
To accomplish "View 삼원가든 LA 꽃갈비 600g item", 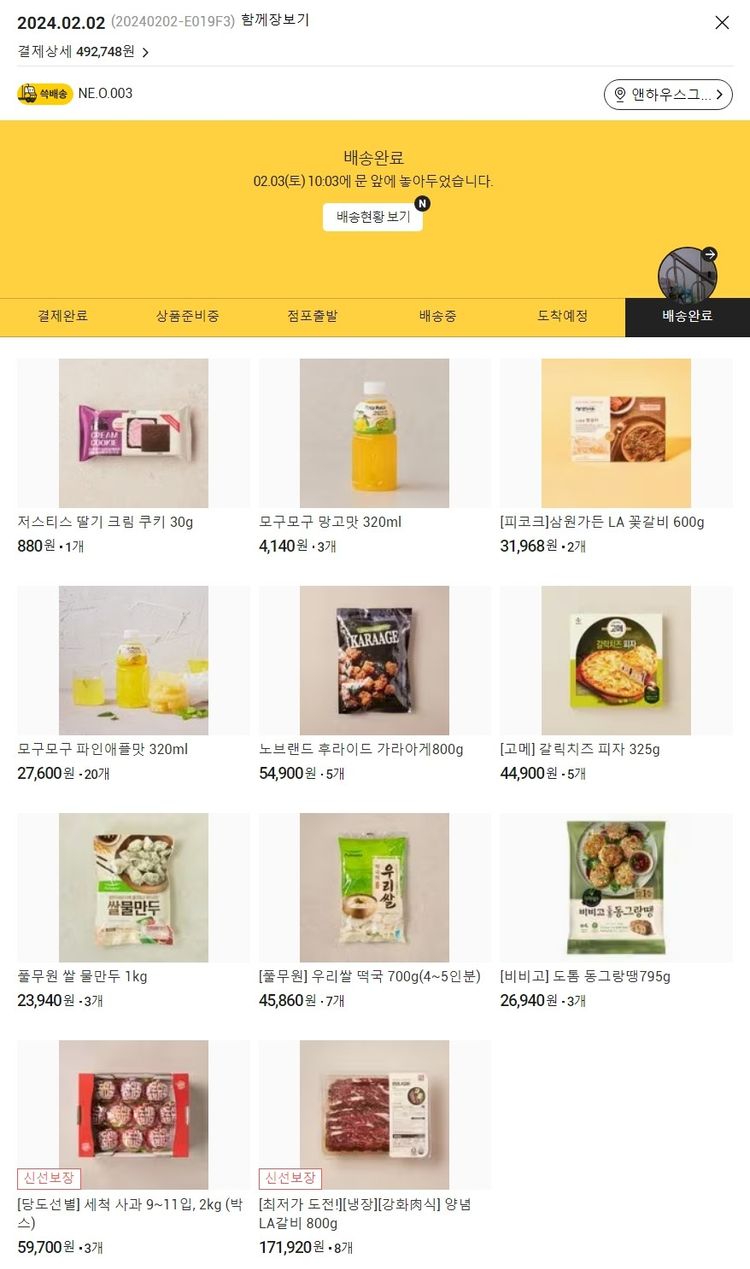I will tap(615, 434).
